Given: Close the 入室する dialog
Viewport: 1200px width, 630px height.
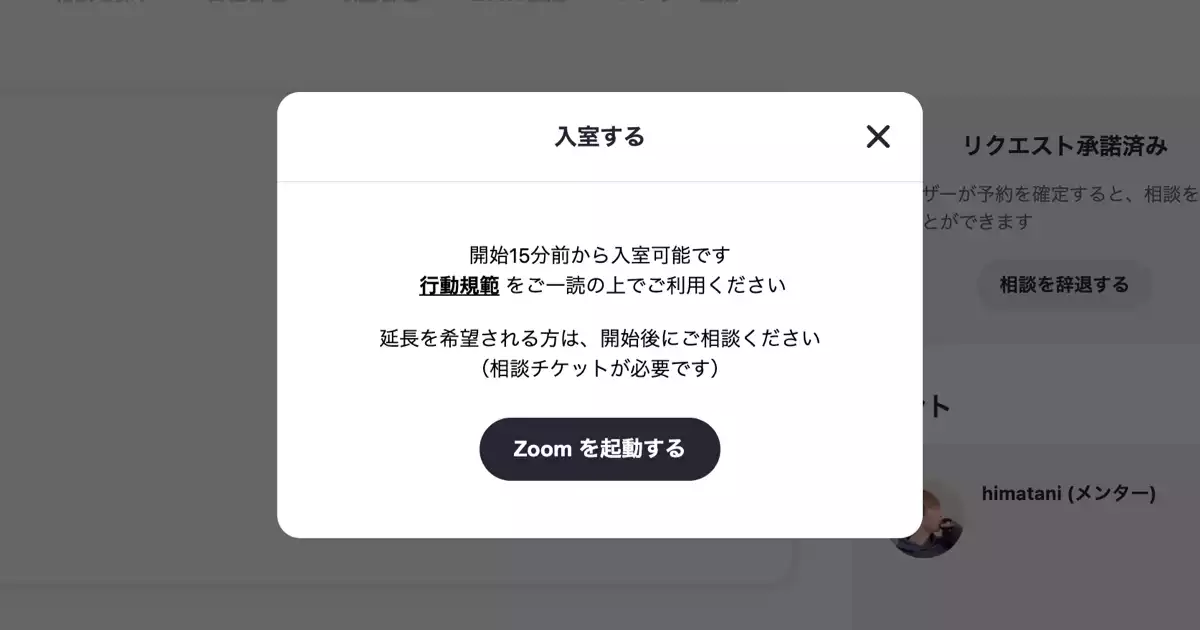Looking at the screenshot, I should [x=877, y=137].
